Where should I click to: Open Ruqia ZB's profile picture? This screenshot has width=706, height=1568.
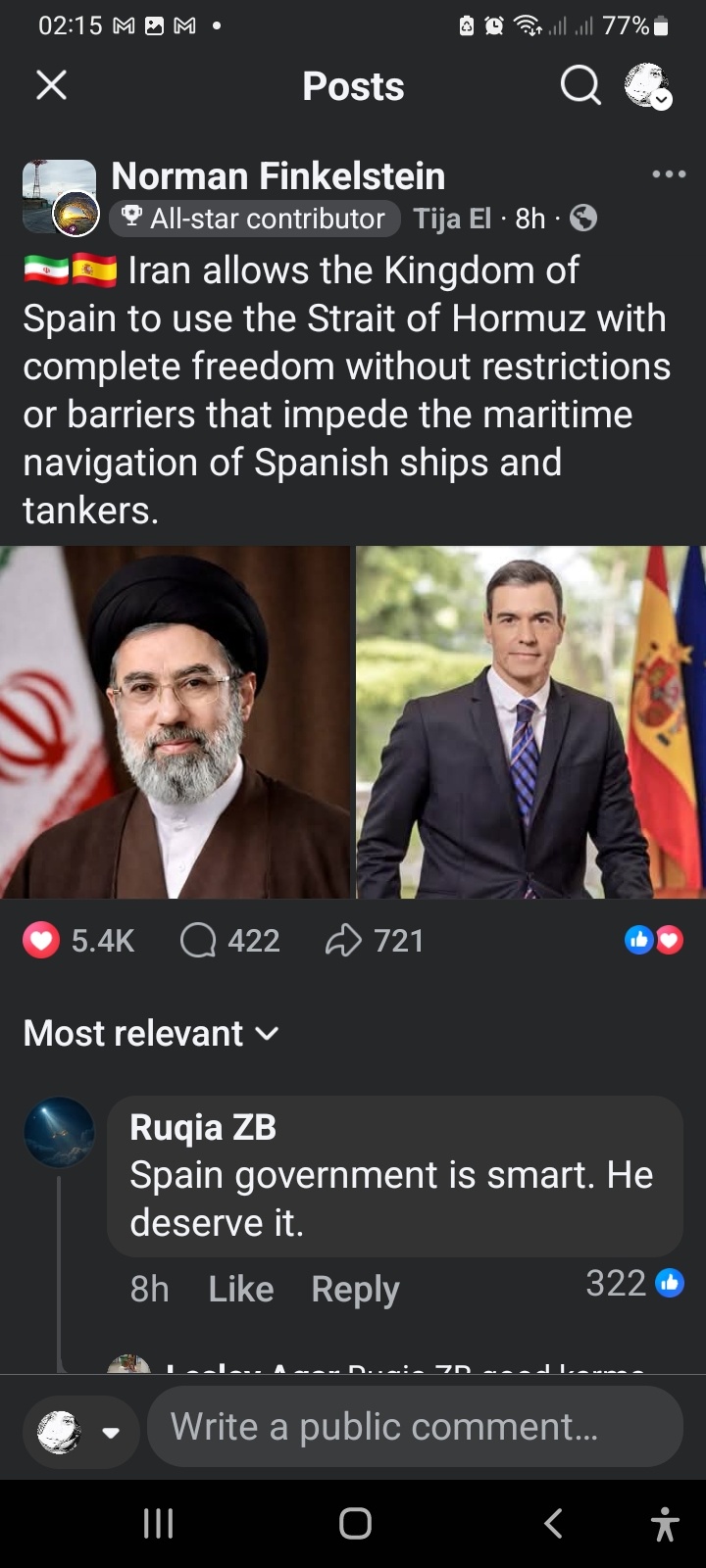(59, 1133)
